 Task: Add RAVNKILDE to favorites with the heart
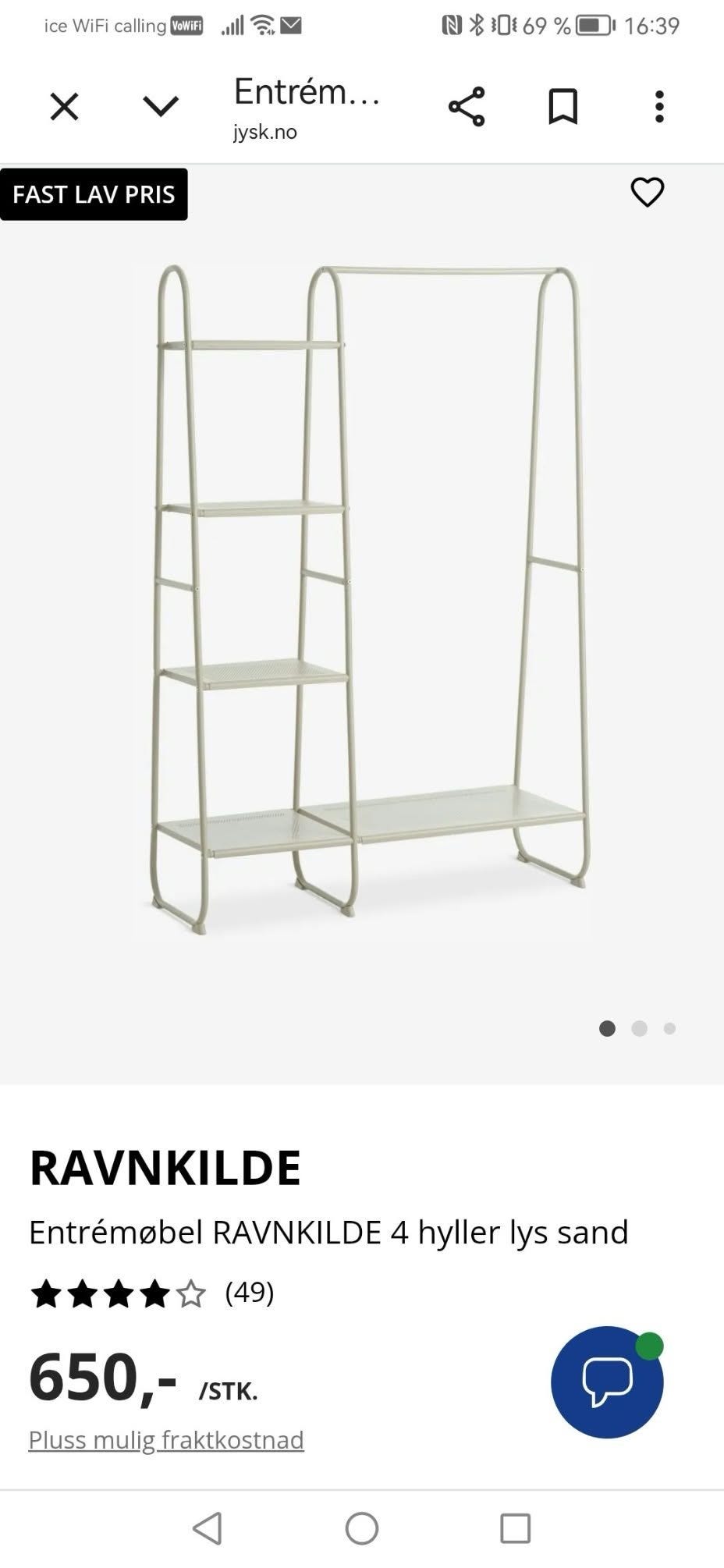click(x=647, y=192)
